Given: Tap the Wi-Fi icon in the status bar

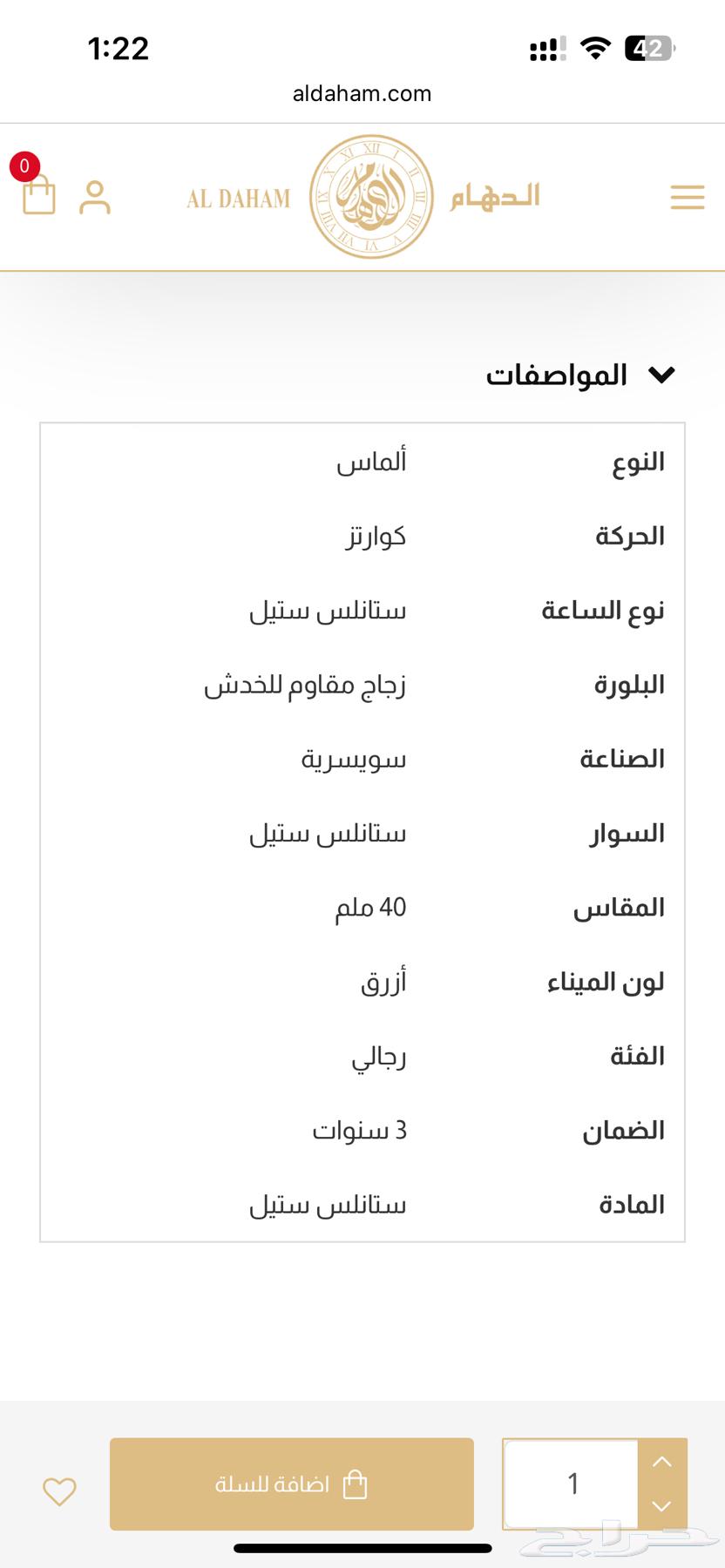Looking at the screenshot, I should [x=595, y=49].
